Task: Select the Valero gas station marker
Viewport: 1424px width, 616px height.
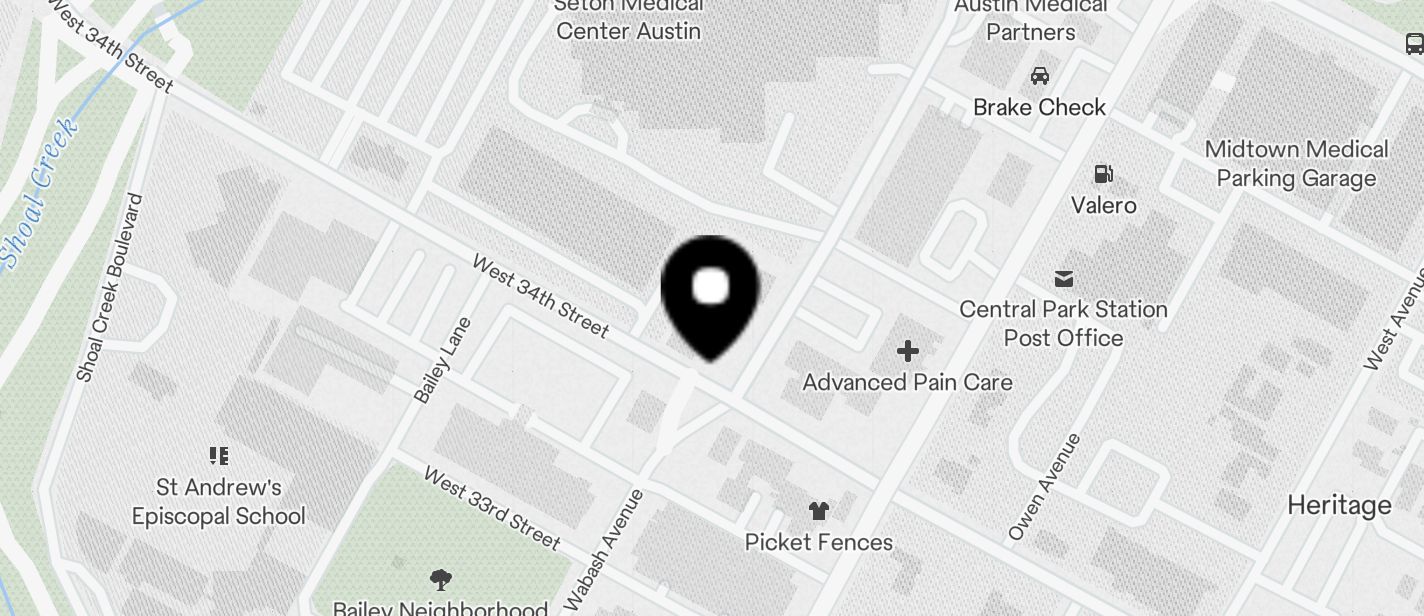Action: [1103, 175]
